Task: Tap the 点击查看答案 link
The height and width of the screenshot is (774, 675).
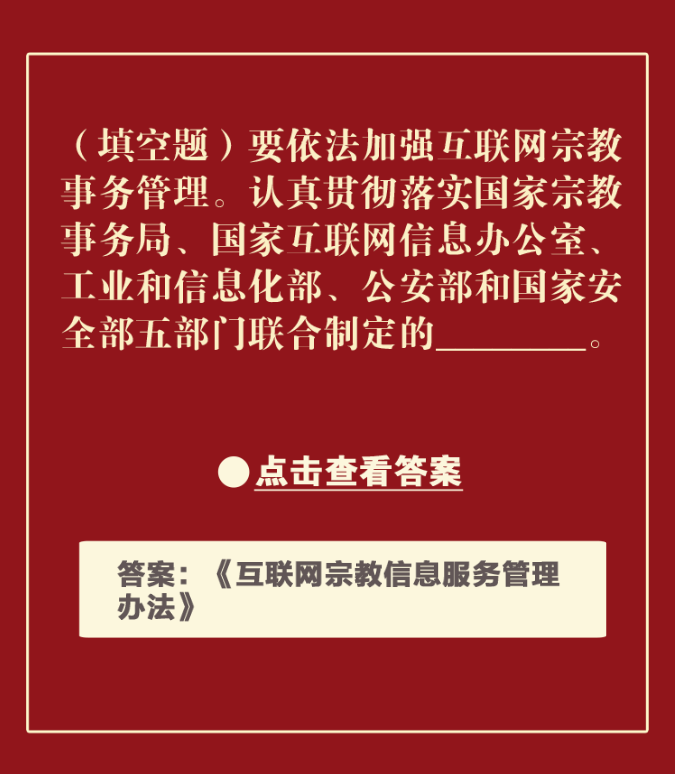Action: click(x=357, y=471)
